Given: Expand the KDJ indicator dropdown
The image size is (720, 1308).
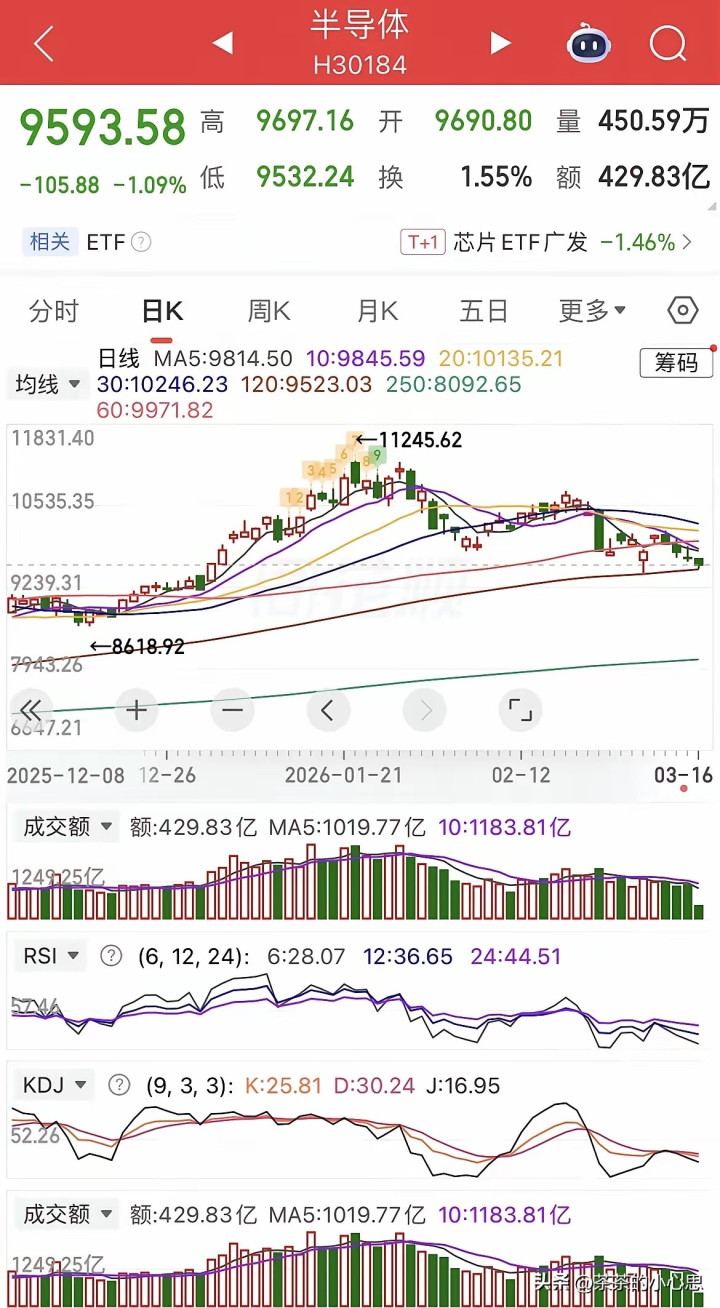Looking at the screenshot, I should click(53, 1084).
